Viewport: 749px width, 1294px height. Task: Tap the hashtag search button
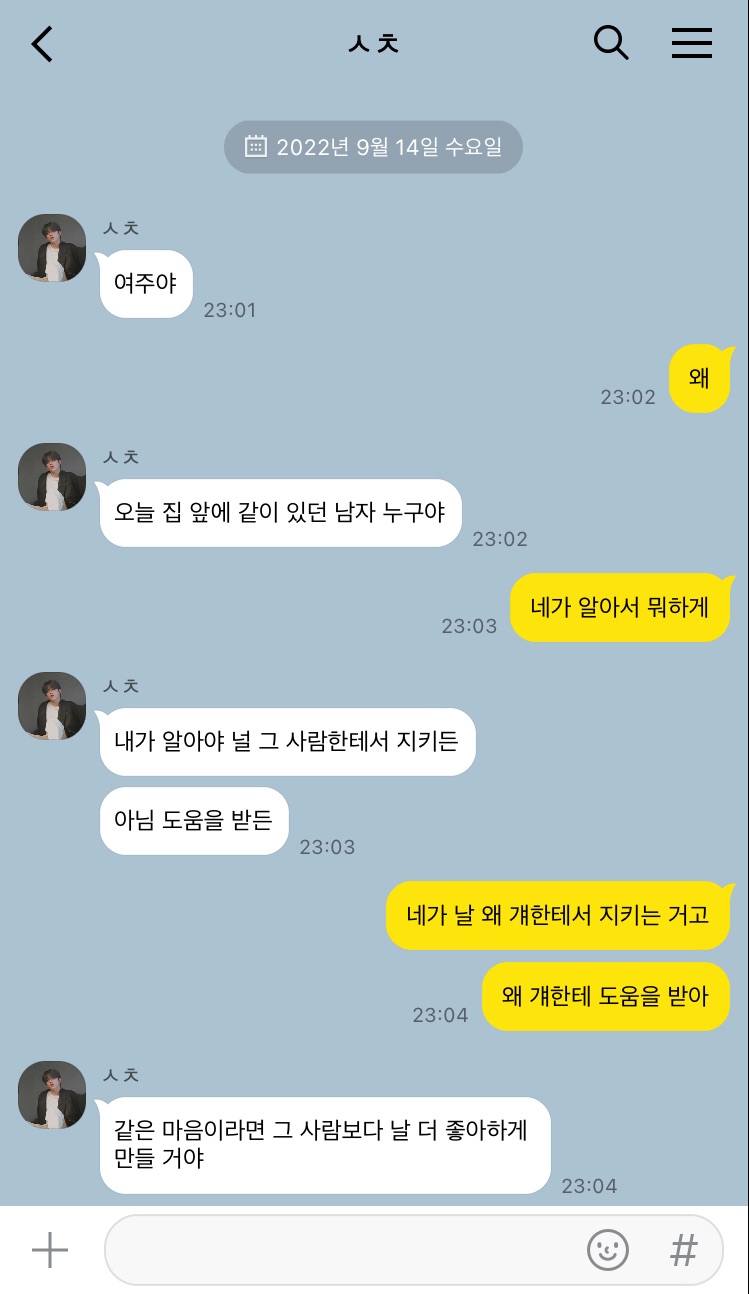point(683,1250)
